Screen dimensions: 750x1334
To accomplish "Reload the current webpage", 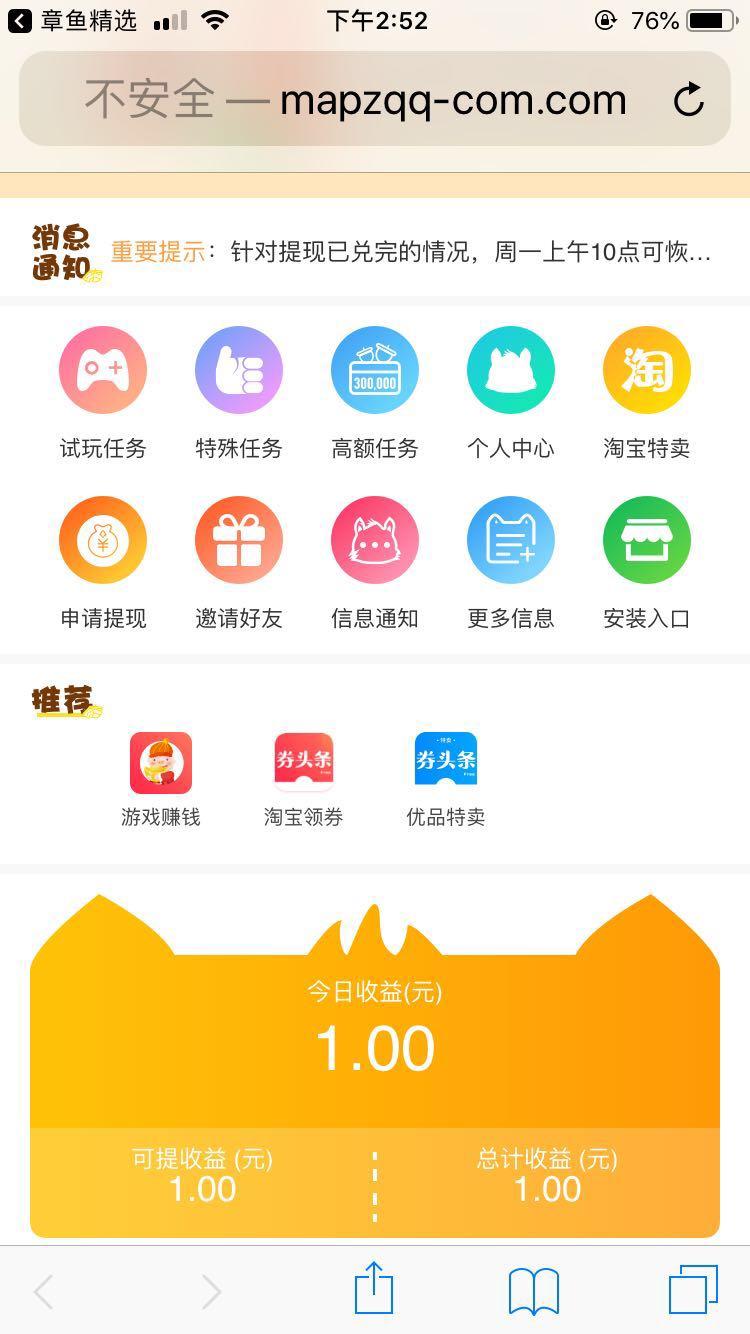I will 690,100.
